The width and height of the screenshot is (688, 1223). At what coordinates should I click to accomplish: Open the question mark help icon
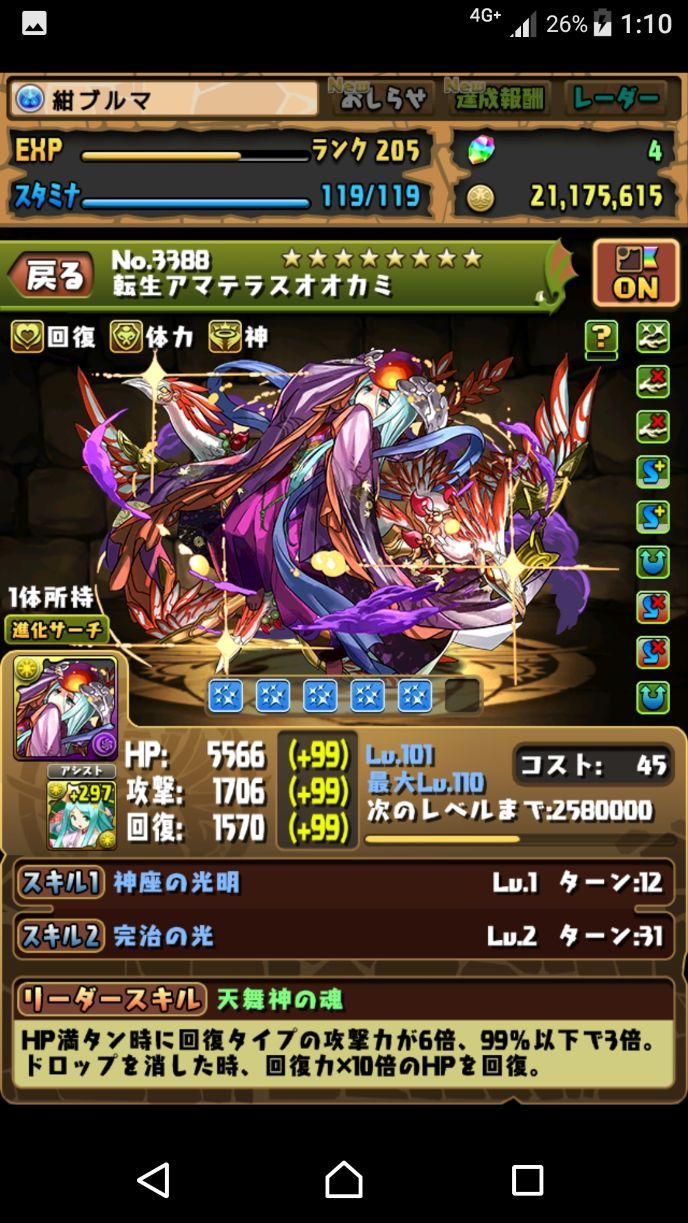600,340
